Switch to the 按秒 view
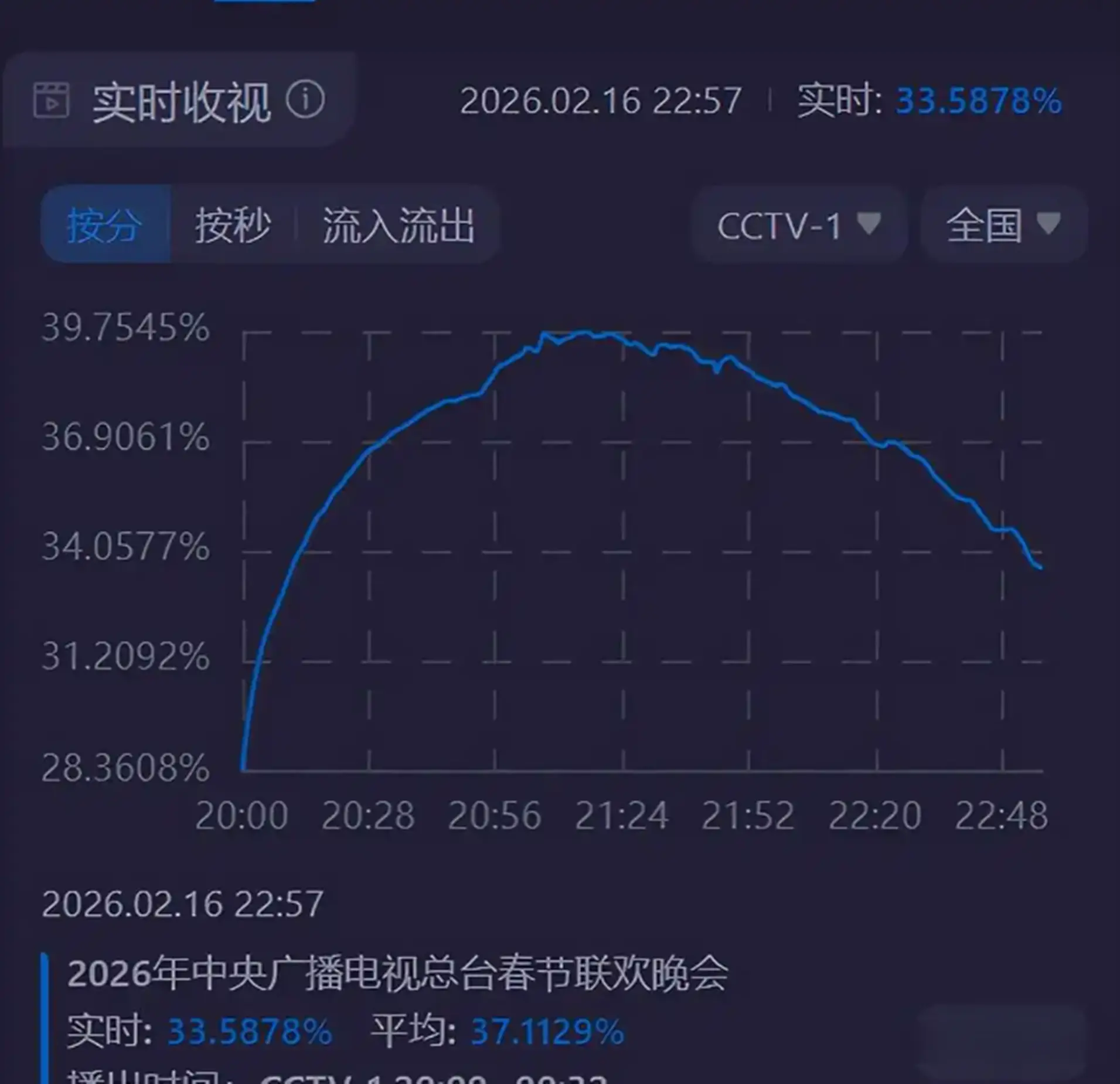The width and height of the screenshot is (1120, 1084). (x=233, y=225)
